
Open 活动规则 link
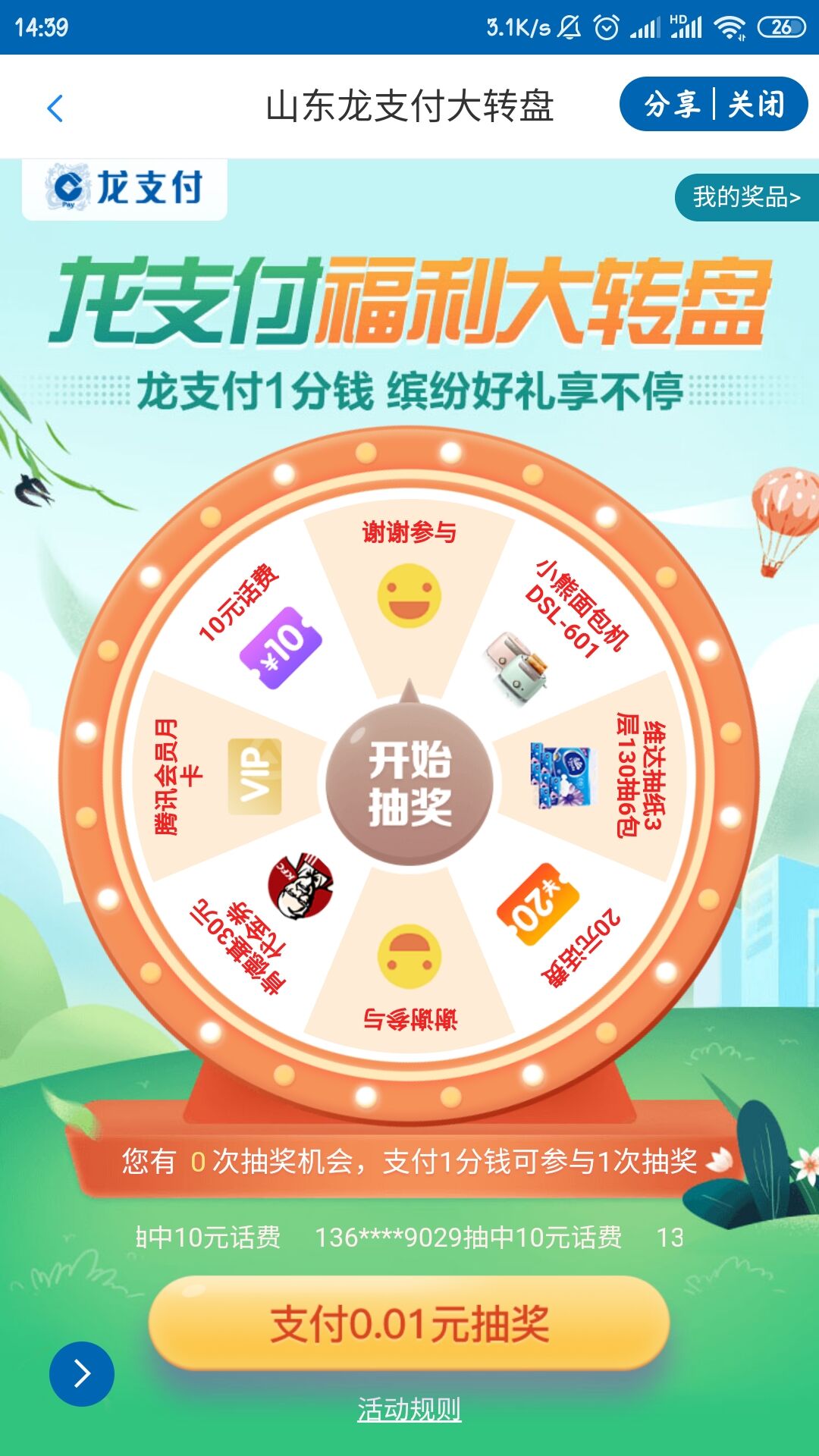tap(409, 1410)
